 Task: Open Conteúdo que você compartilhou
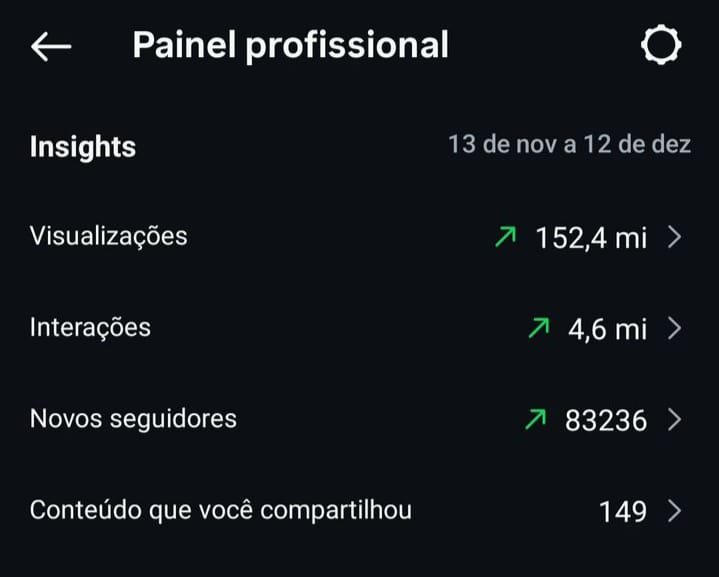(359, 511)
